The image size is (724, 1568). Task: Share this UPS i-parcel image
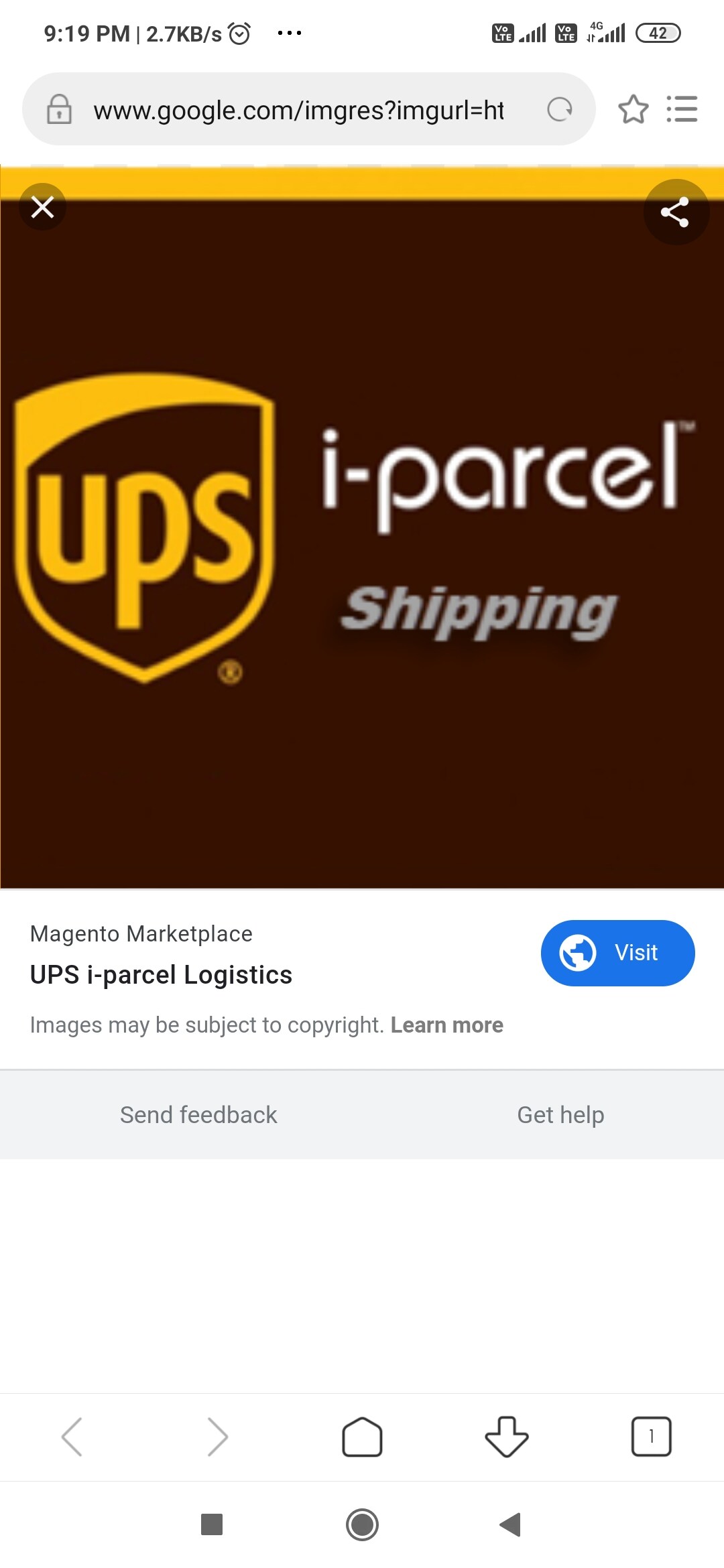[x=675, y=212]
